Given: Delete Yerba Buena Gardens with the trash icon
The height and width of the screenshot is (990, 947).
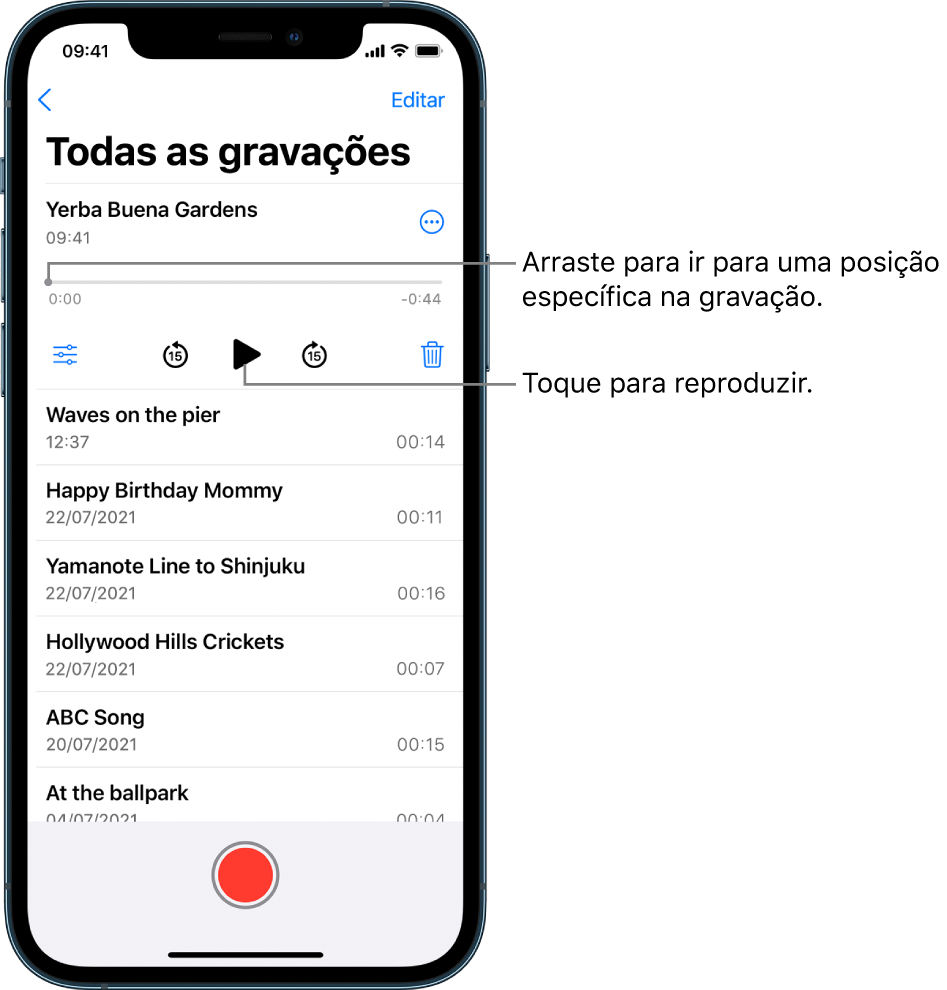Looking at the screenshot, I should (x=431, y=355).
